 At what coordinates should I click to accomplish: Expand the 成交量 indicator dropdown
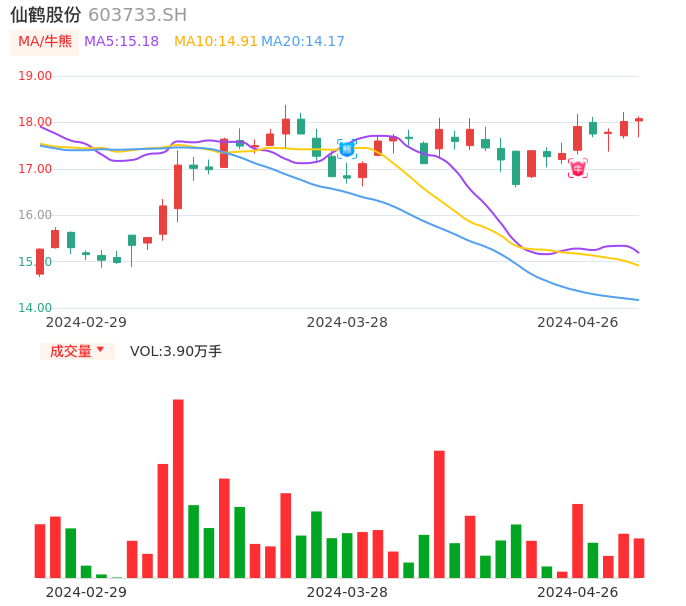[78, 351]
